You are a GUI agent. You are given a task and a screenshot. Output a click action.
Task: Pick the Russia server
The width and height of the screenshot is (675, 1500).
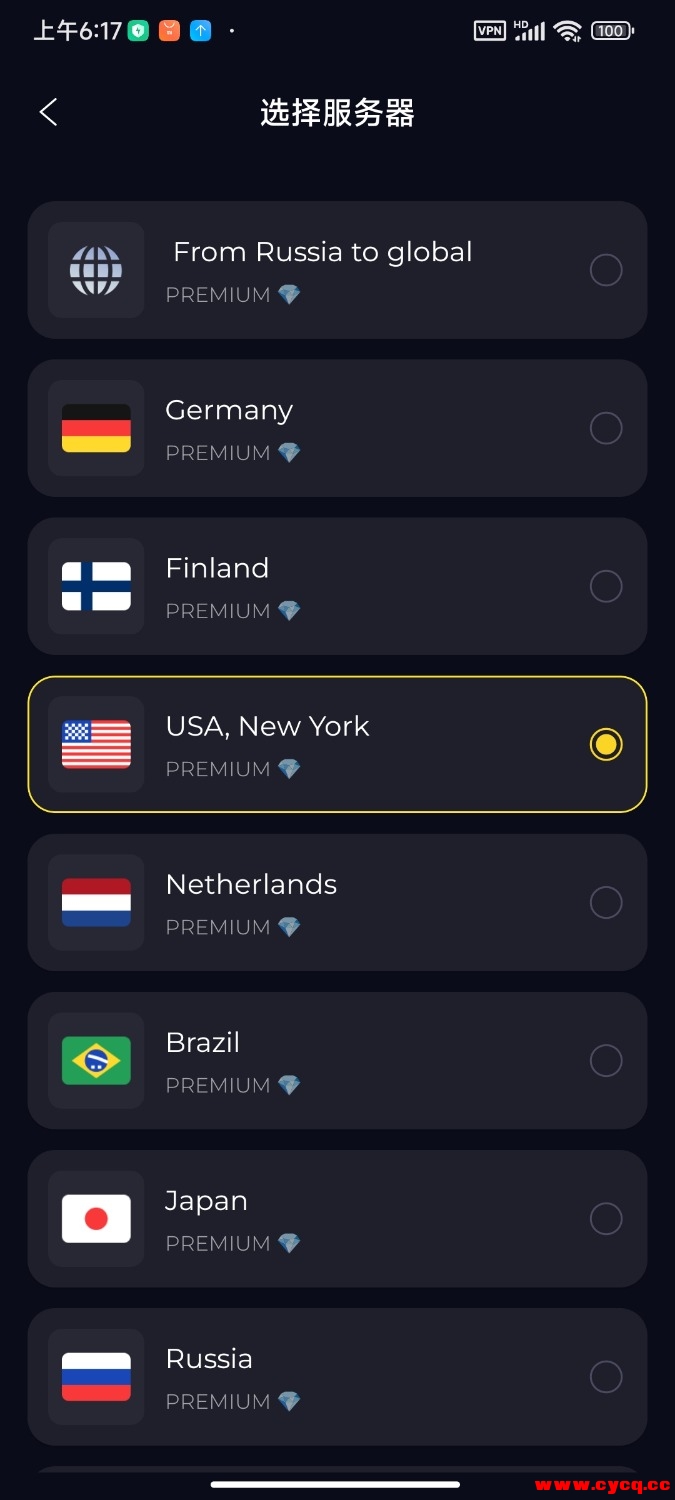click(x=337, y=1376)
